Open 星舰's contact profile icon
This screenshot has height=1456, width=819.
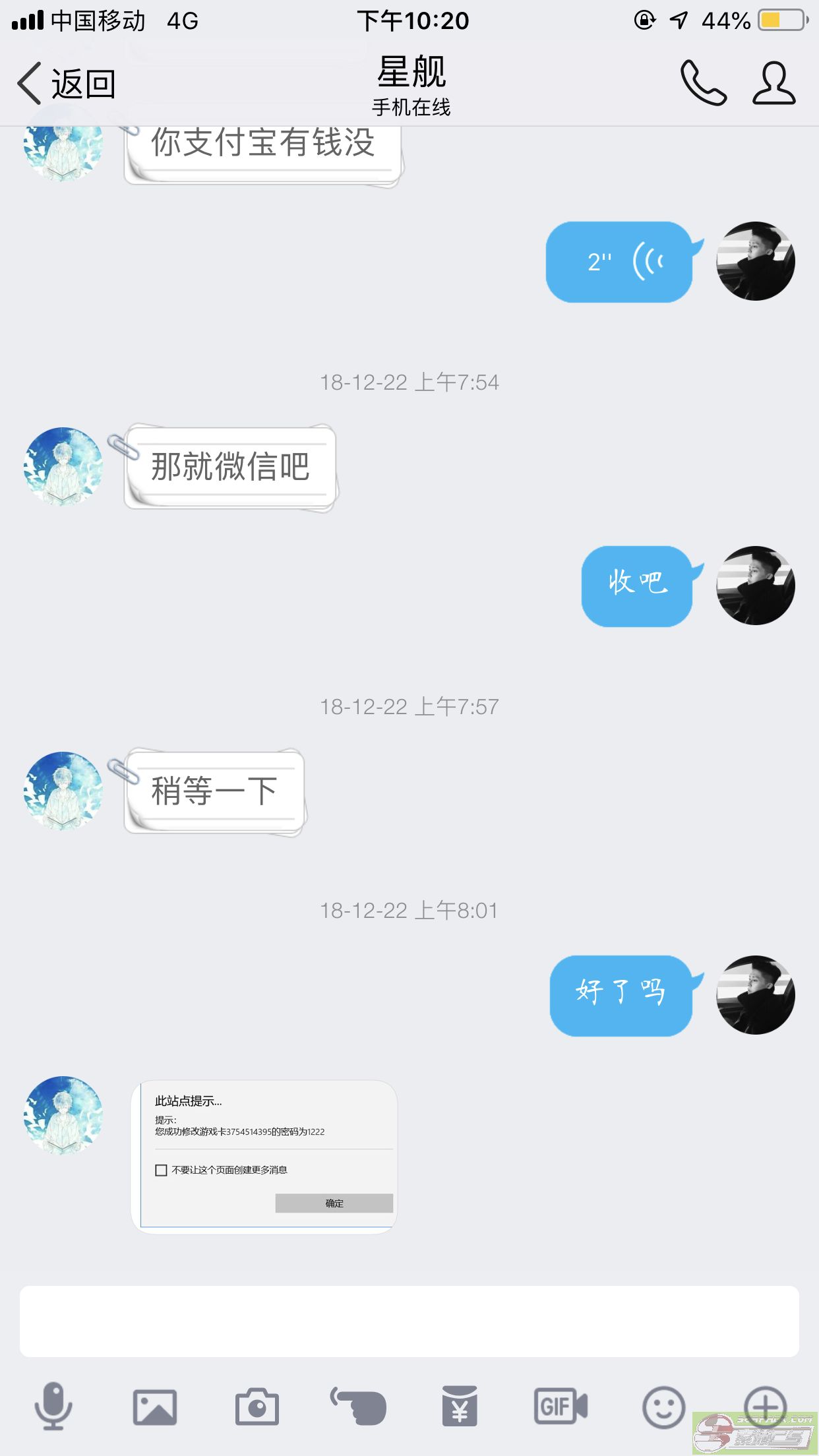[774, 84]
